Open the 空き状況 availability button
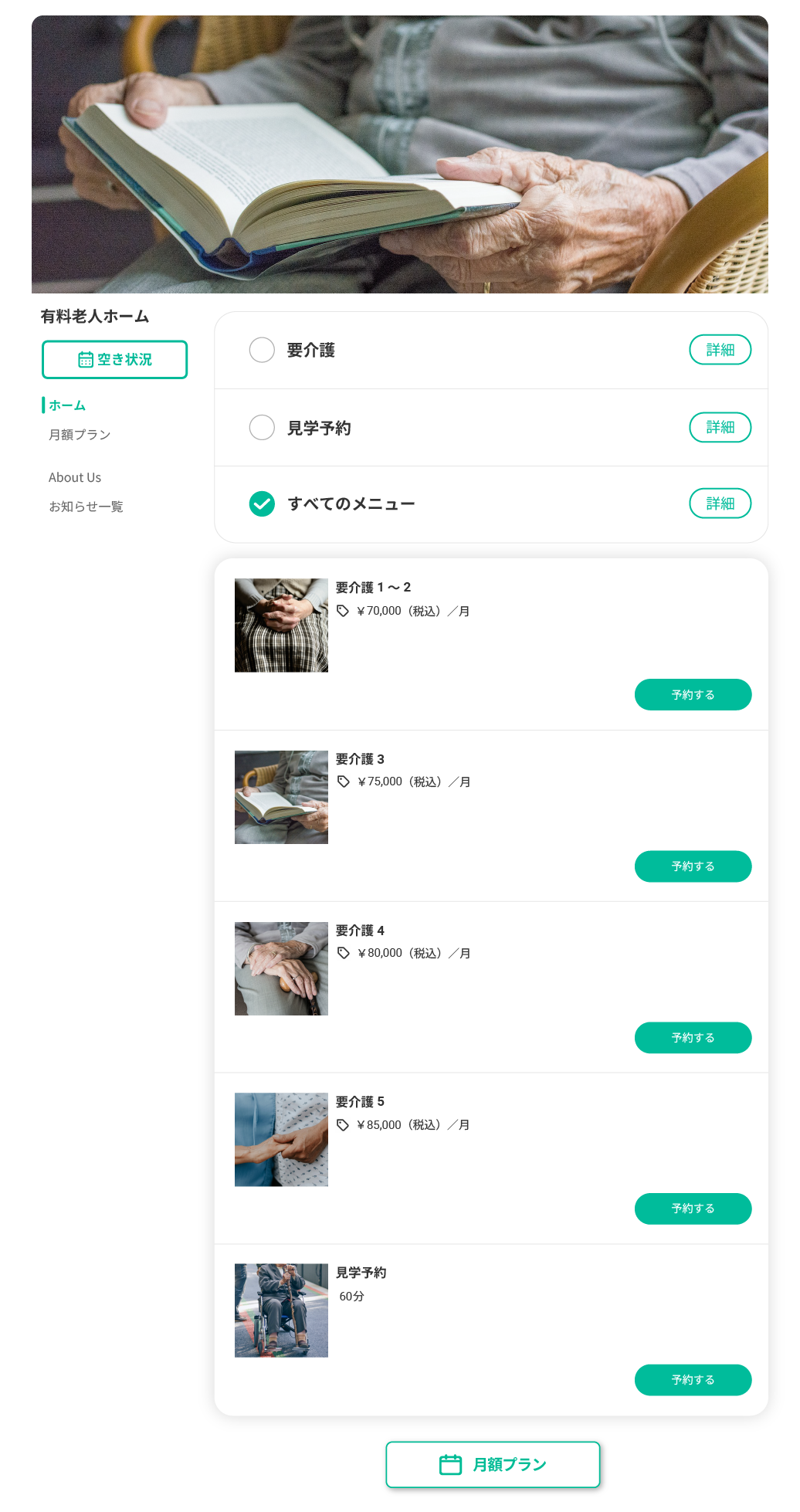 (114, 360)
